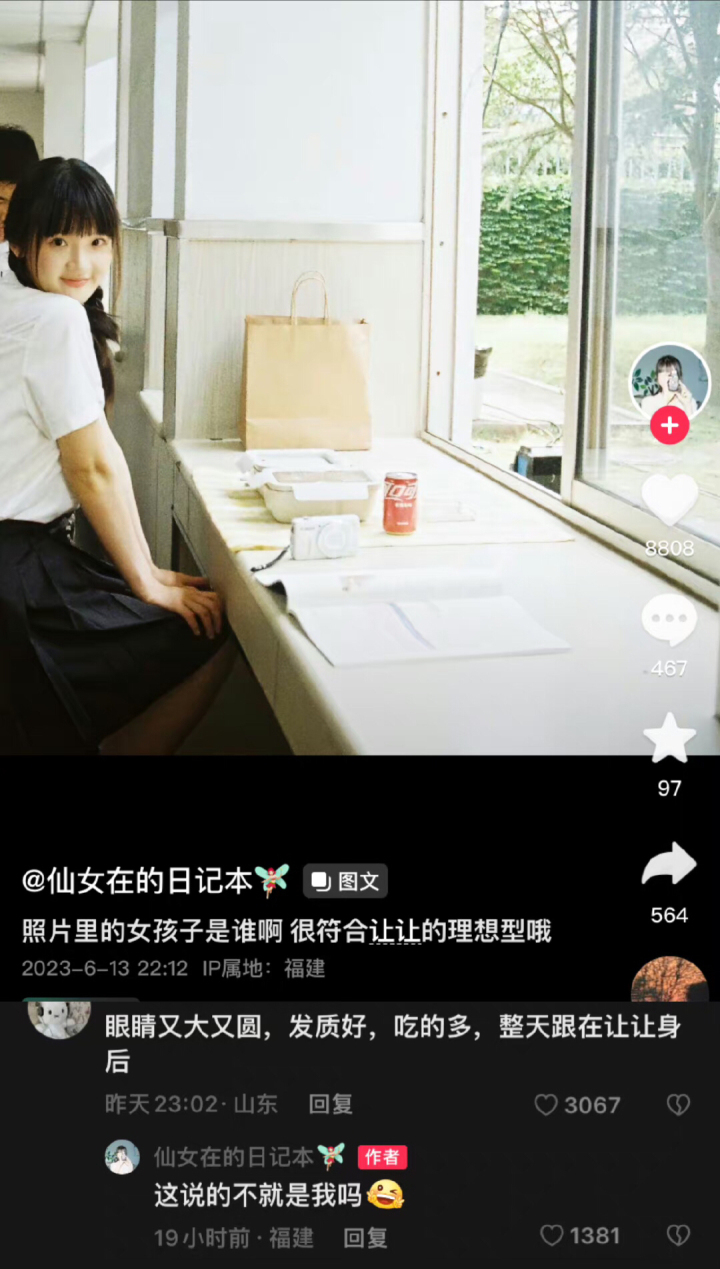
Task: Add the post to favorites with the star
Action: point(669,739)
